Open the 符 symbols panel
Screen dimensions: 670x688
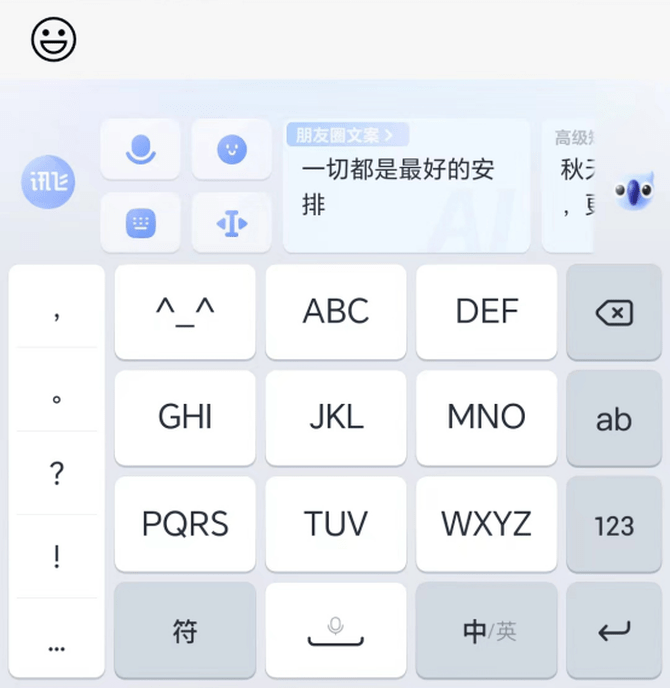185,631
